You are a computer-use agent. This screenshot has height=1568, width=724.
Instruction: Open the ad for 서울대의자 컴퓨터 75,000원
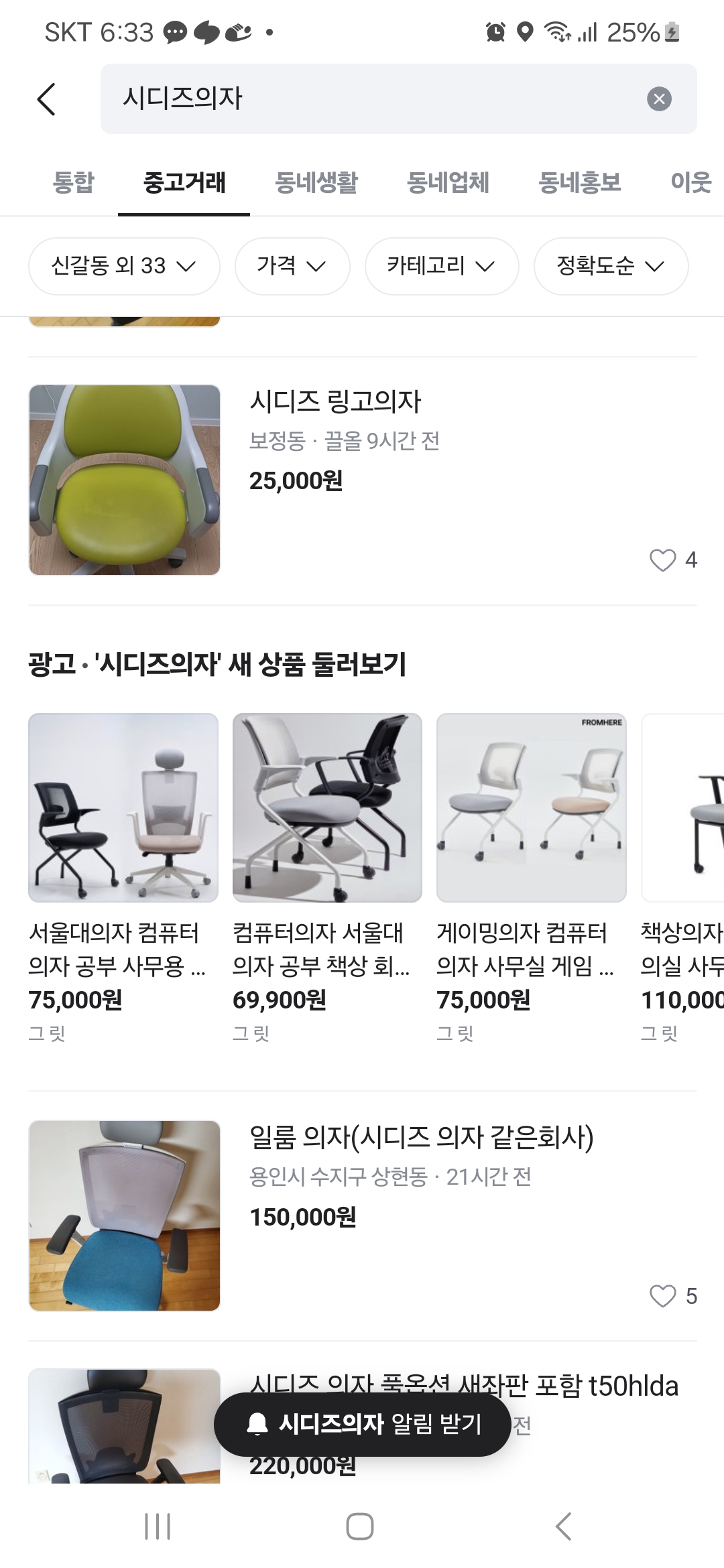coord(123,871)
